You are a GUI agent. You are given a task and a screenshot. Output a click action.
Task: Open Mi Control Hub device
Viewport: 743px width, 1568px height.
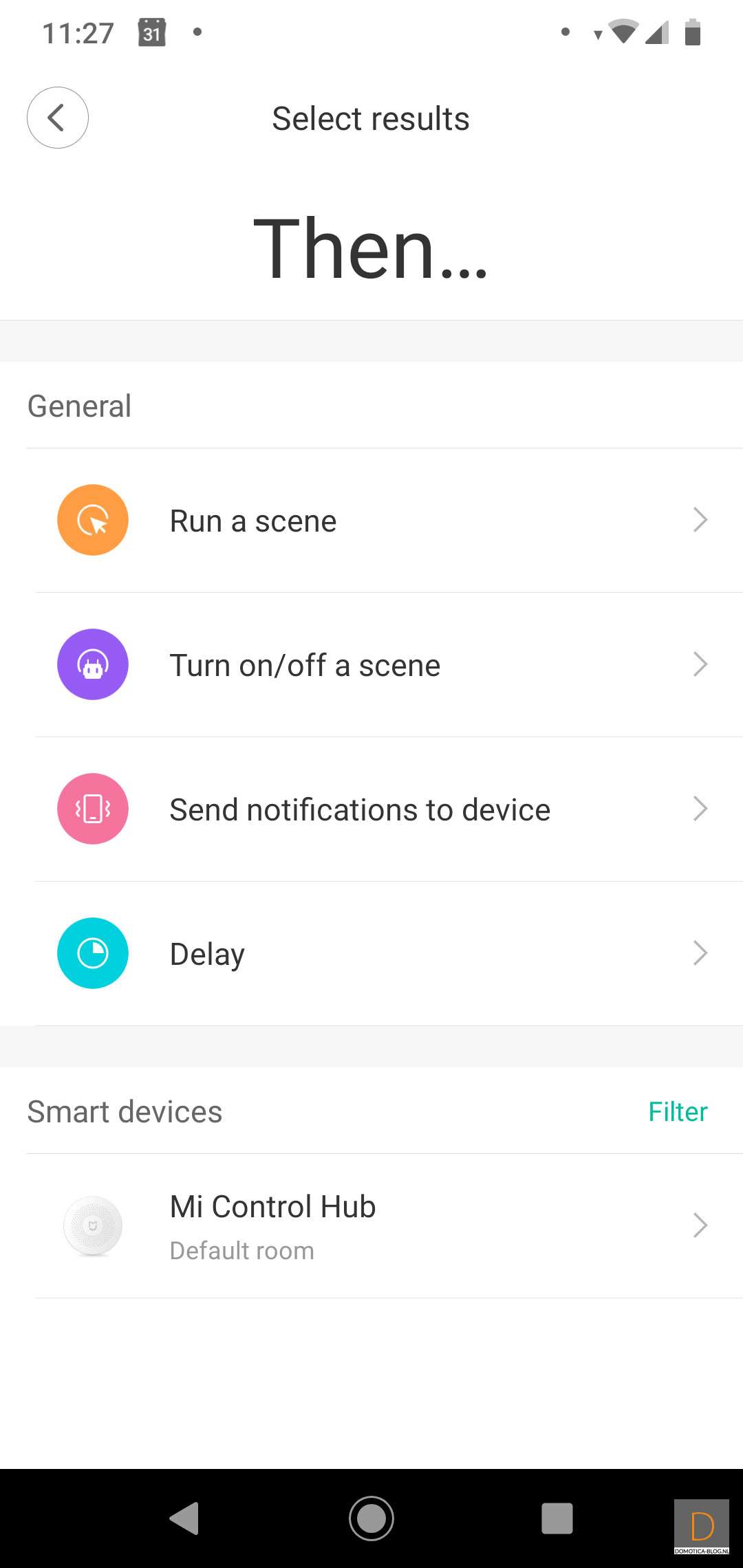click(371, 1226)
